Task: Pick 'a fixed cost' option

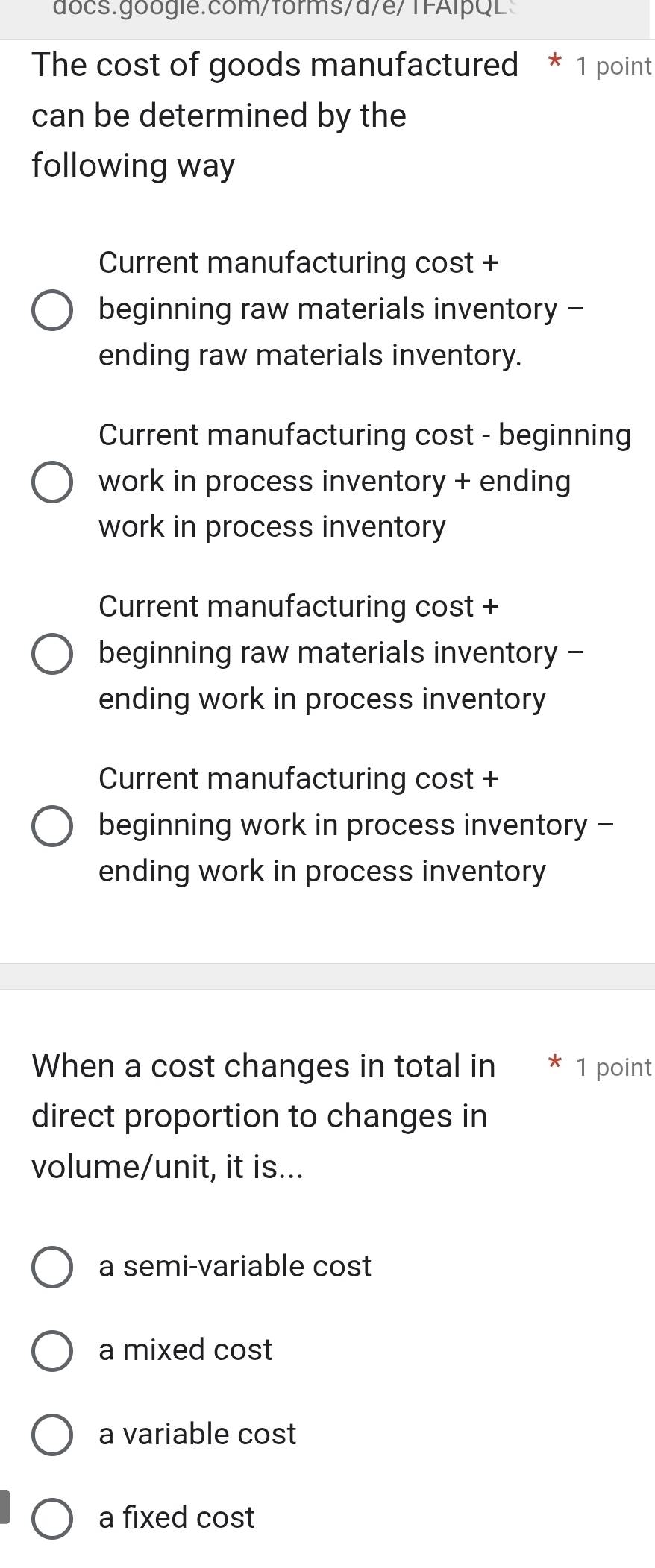Action: [x=52, y=1518]
